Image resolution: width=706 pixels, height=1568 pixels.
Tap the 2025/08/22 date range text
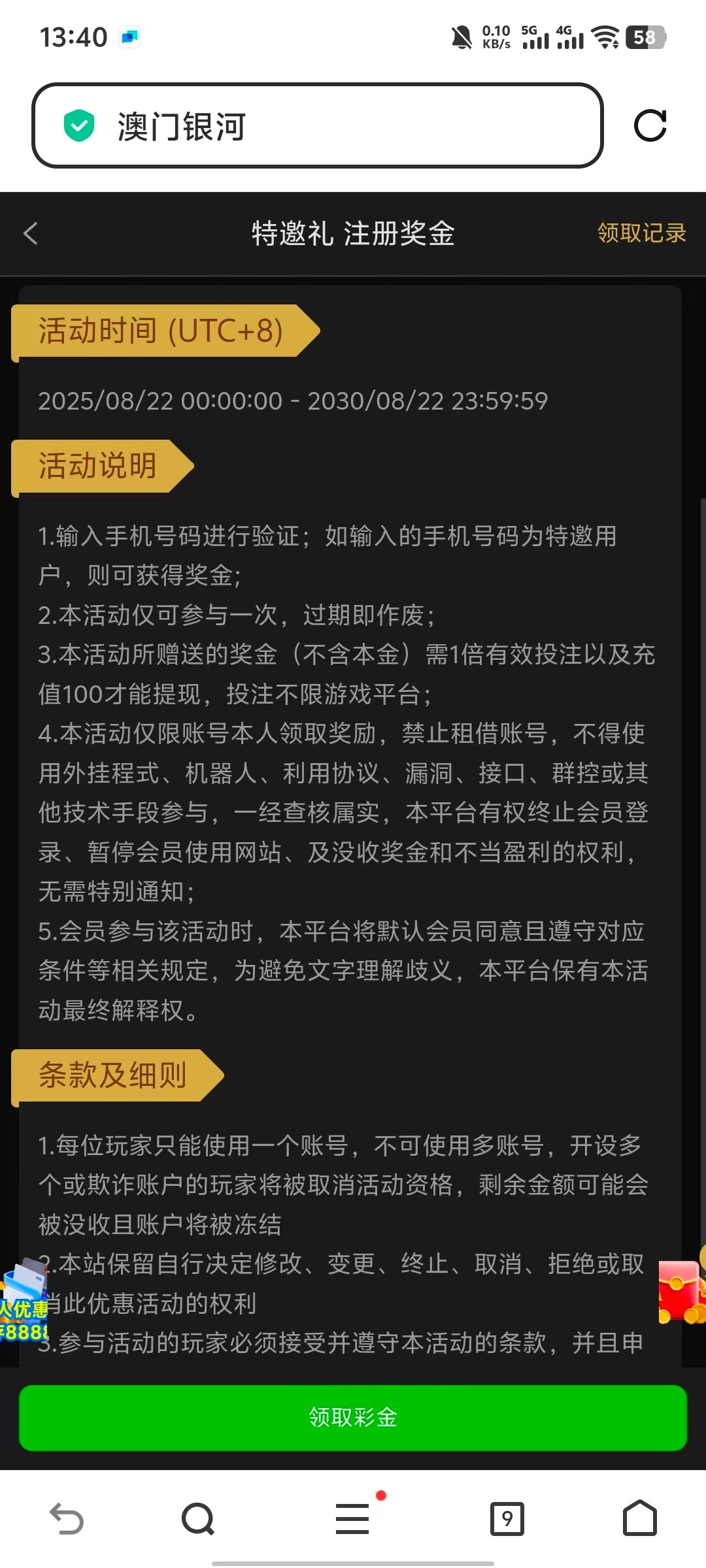point(292,401)
